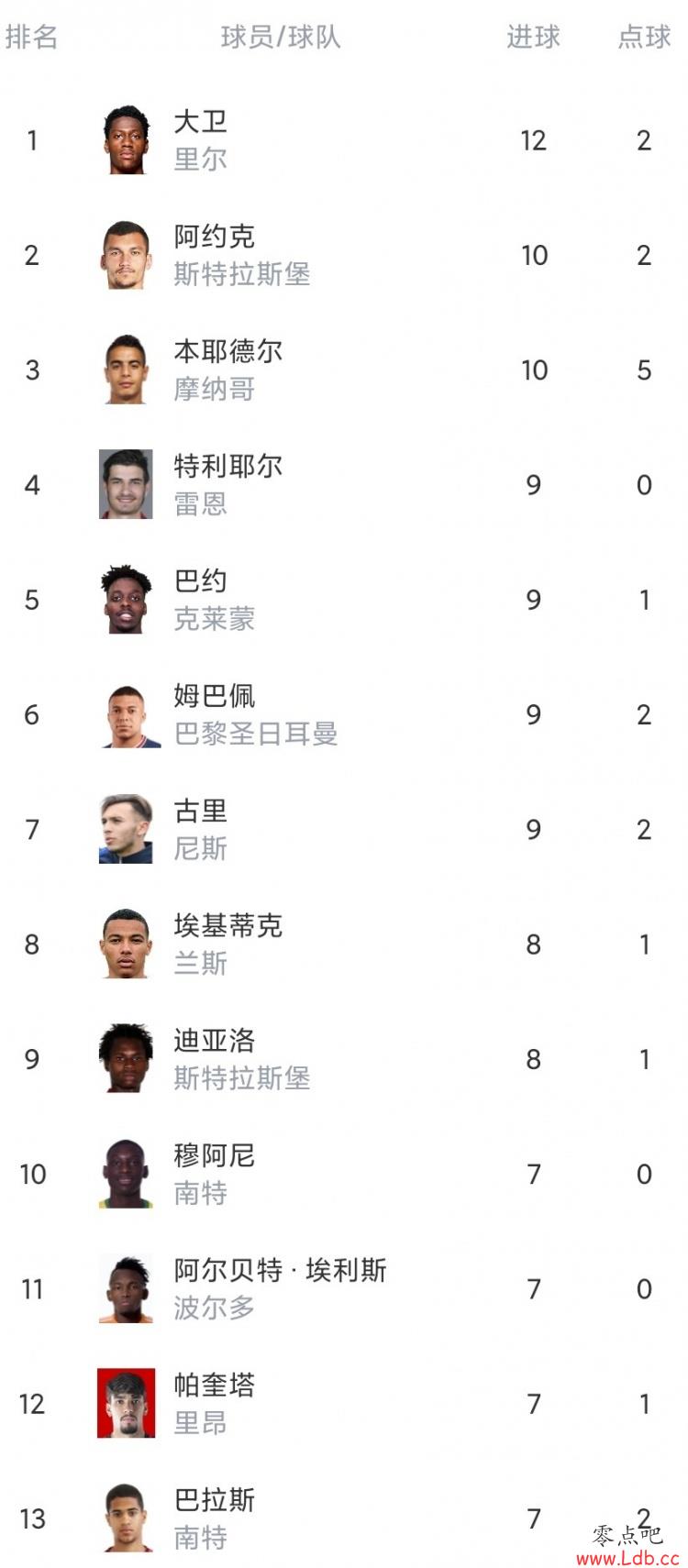The width and height of the screenshot is (688, 1568).
Task: Select 穆阿尼 of 南特
Action: (344, 1174)
